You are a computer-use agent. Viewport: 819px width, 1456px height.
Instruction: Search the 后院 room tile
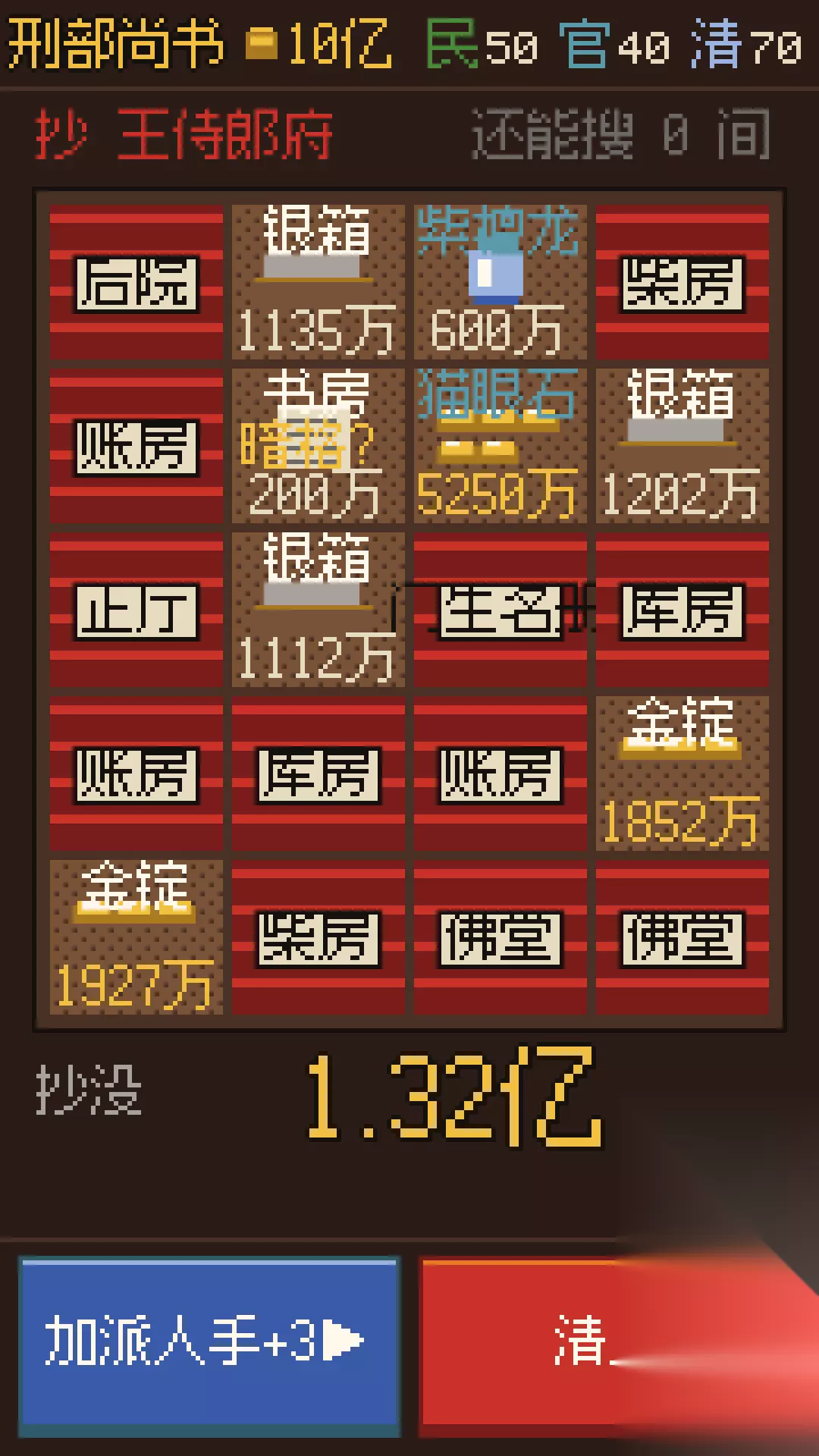coord(136,283)
